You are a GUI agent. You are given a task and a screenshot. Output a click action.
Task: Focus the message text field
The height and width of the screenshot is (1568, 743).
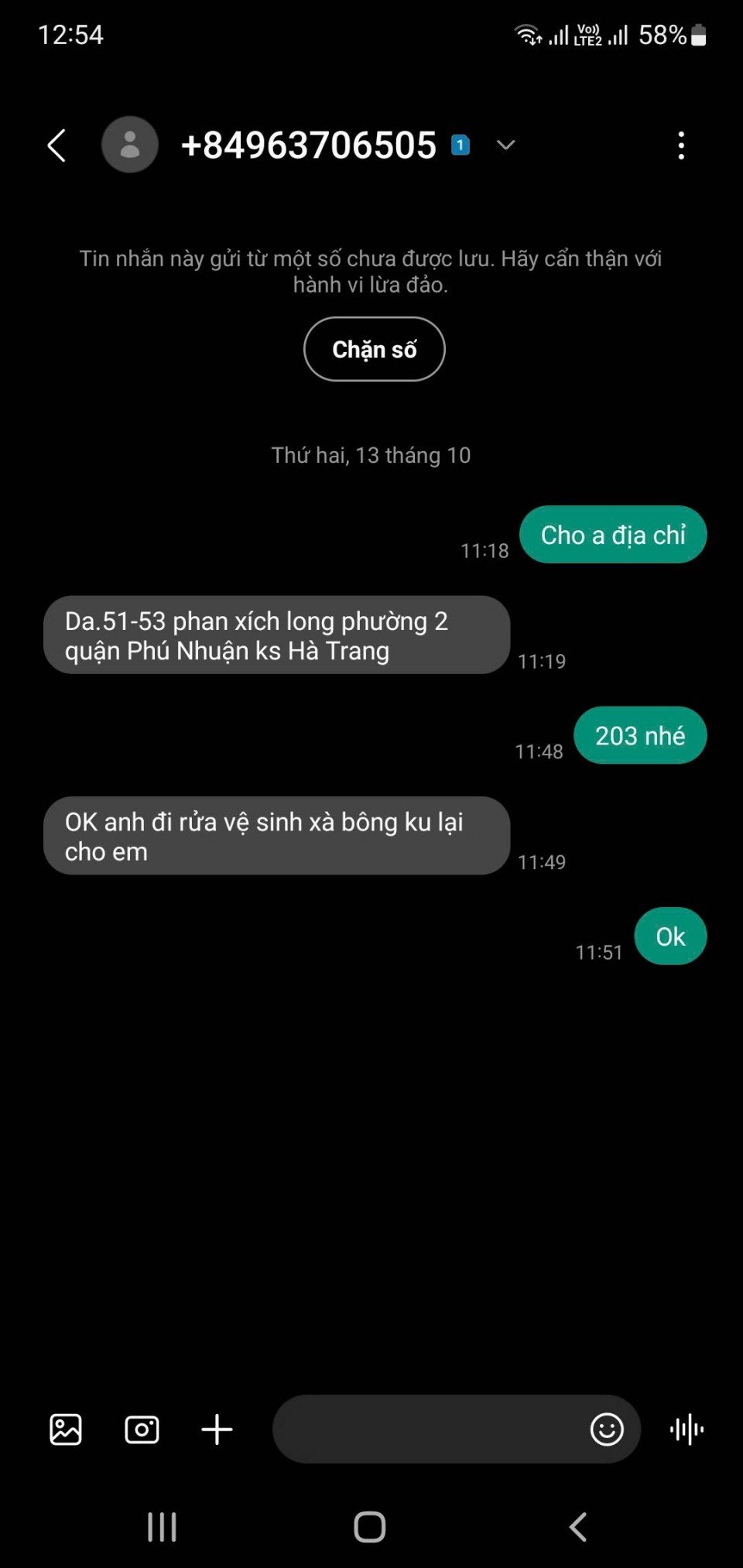pos(426,1429)
